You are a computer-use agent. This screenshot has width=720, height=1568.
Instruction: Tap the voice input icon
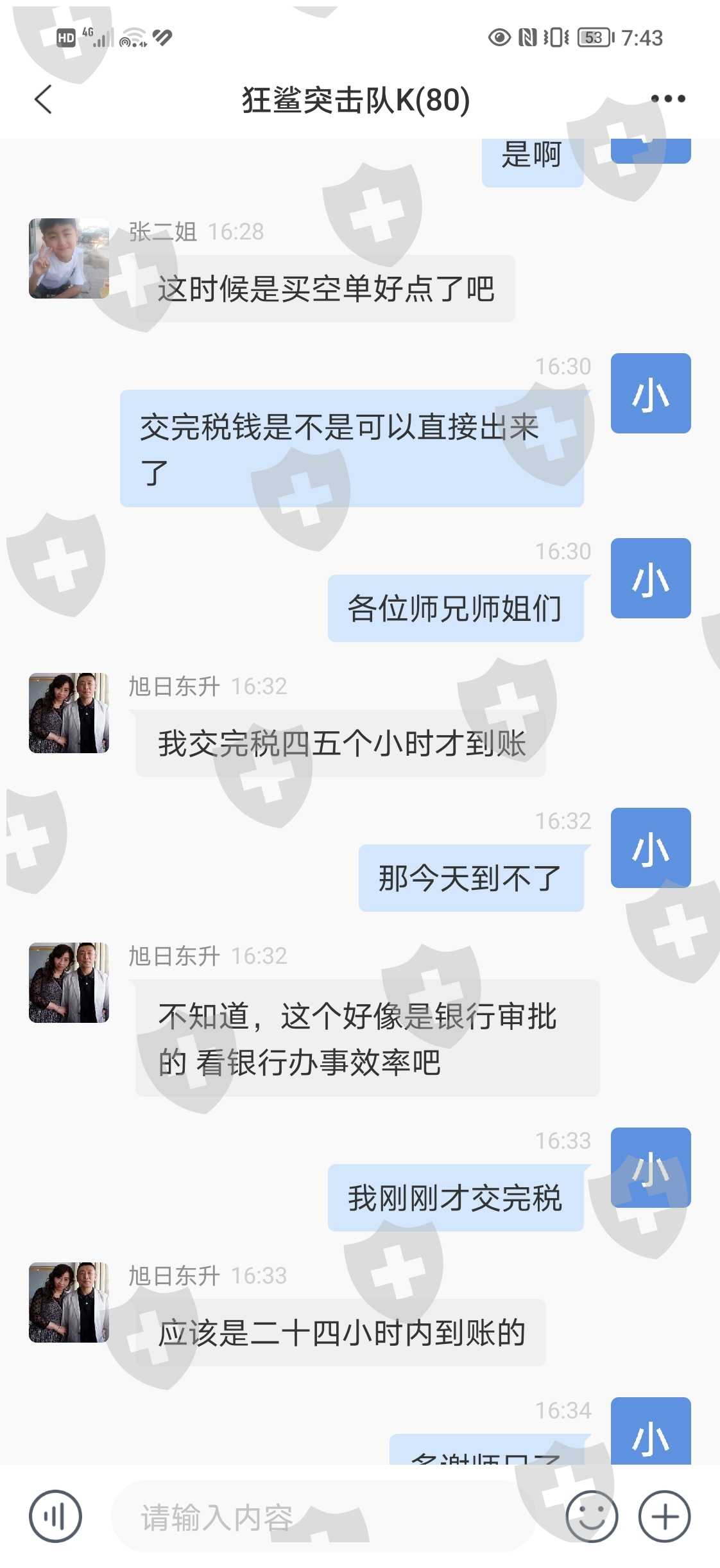coord(55,1516)
